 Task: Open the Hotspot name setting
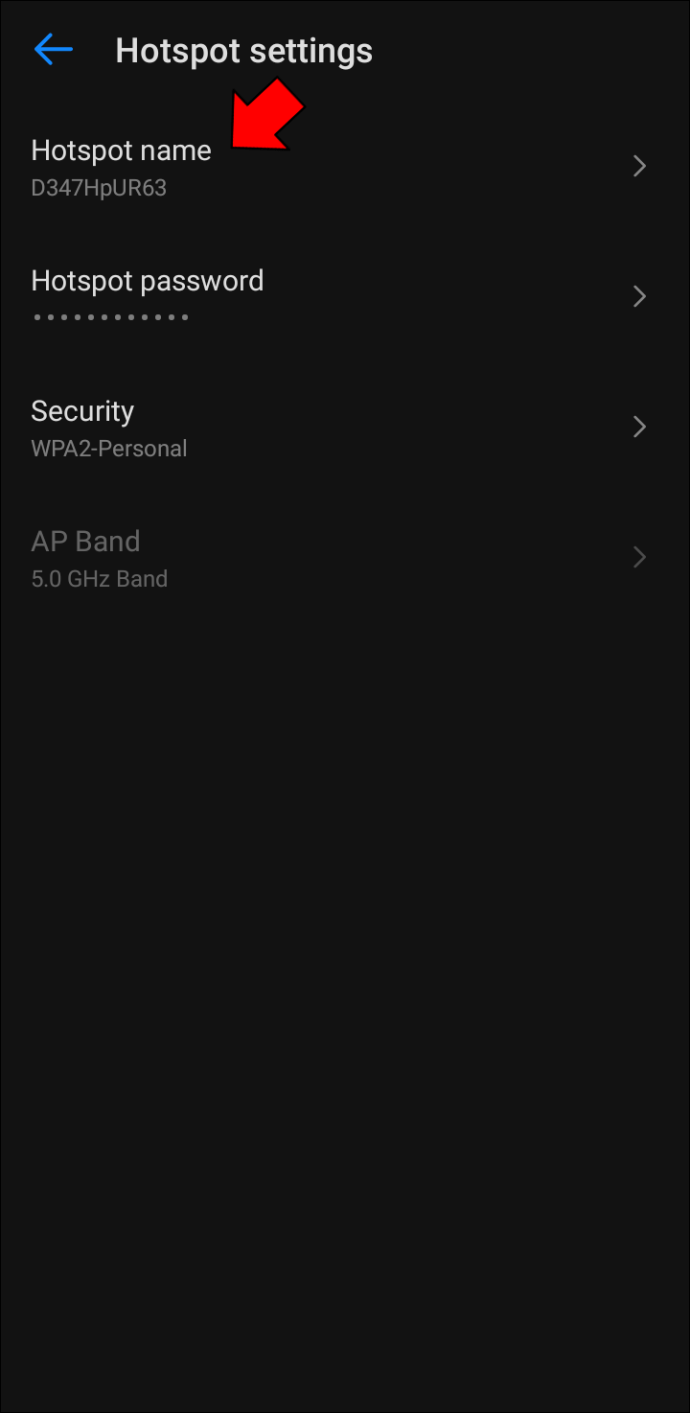pyautogui.click(x=121, y=166)
